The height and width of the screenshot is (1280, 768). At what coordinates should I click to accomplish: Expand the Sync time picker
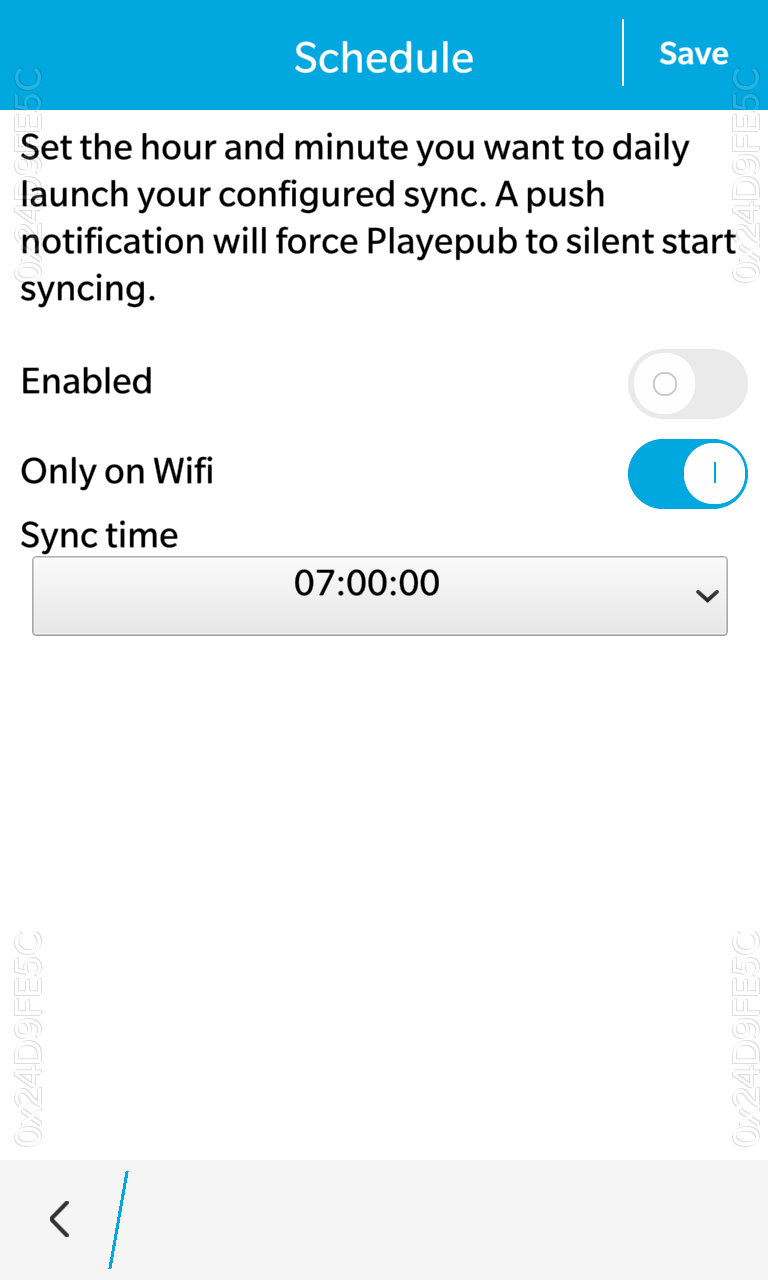click(380, 596)
